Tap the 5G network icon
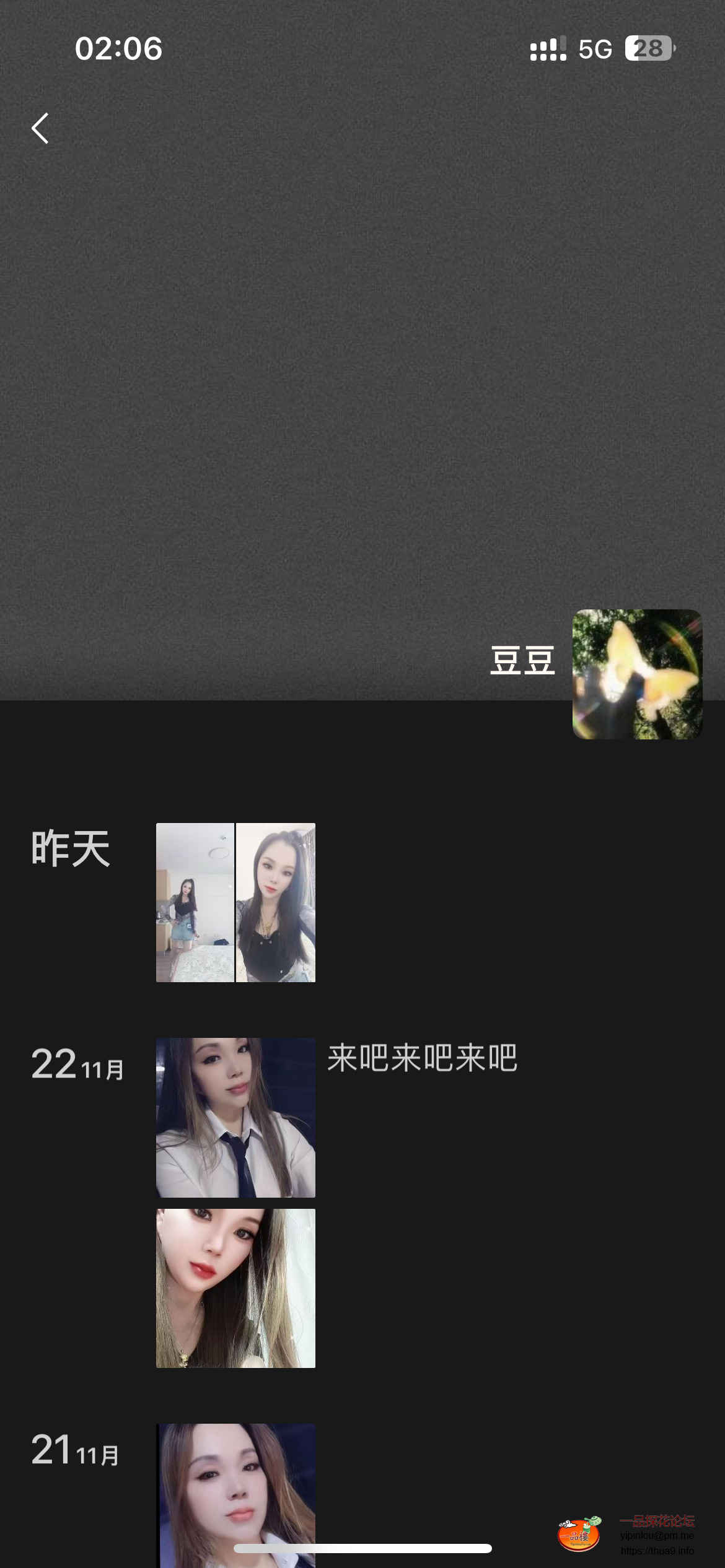 point(594,48)
